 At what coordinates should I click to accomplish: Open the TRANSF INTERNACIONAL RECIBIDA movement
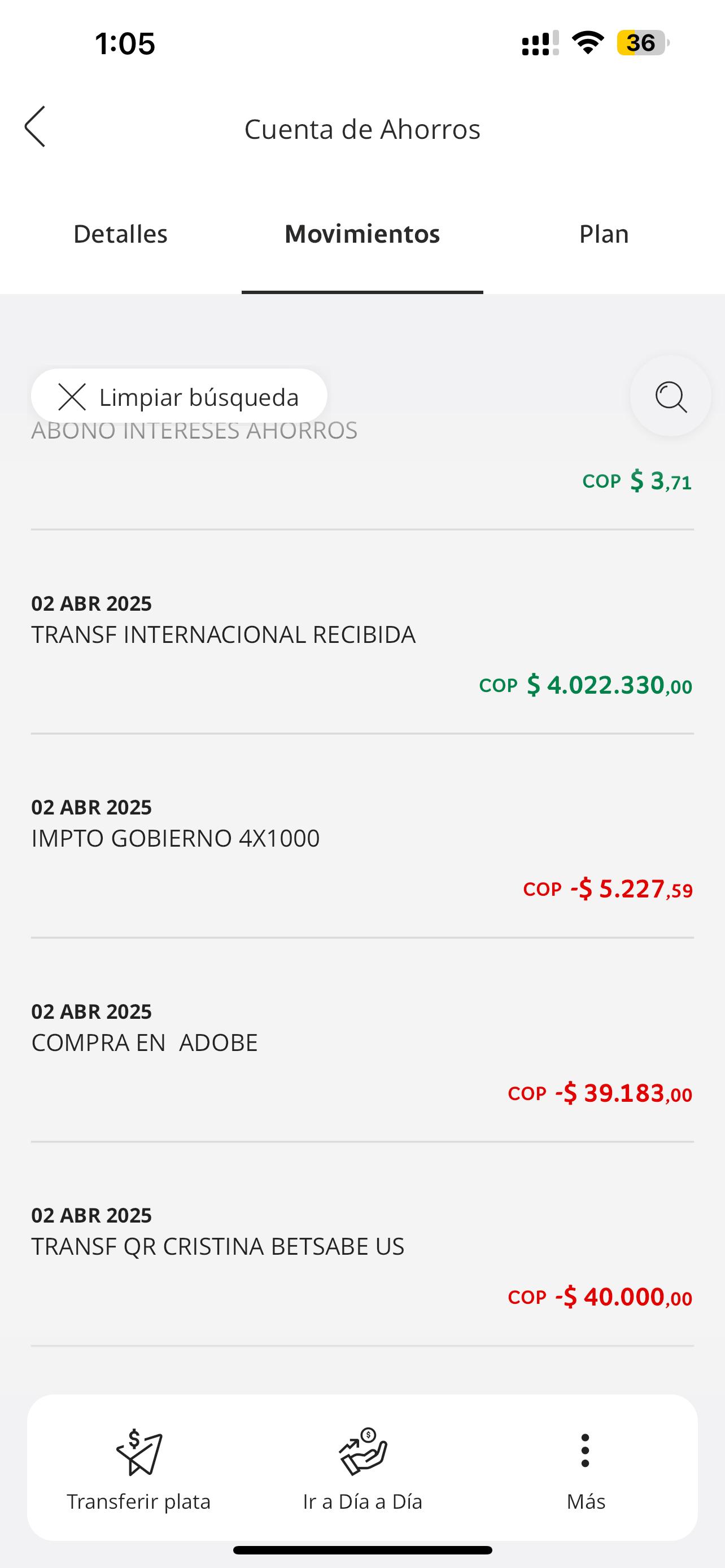362,645
